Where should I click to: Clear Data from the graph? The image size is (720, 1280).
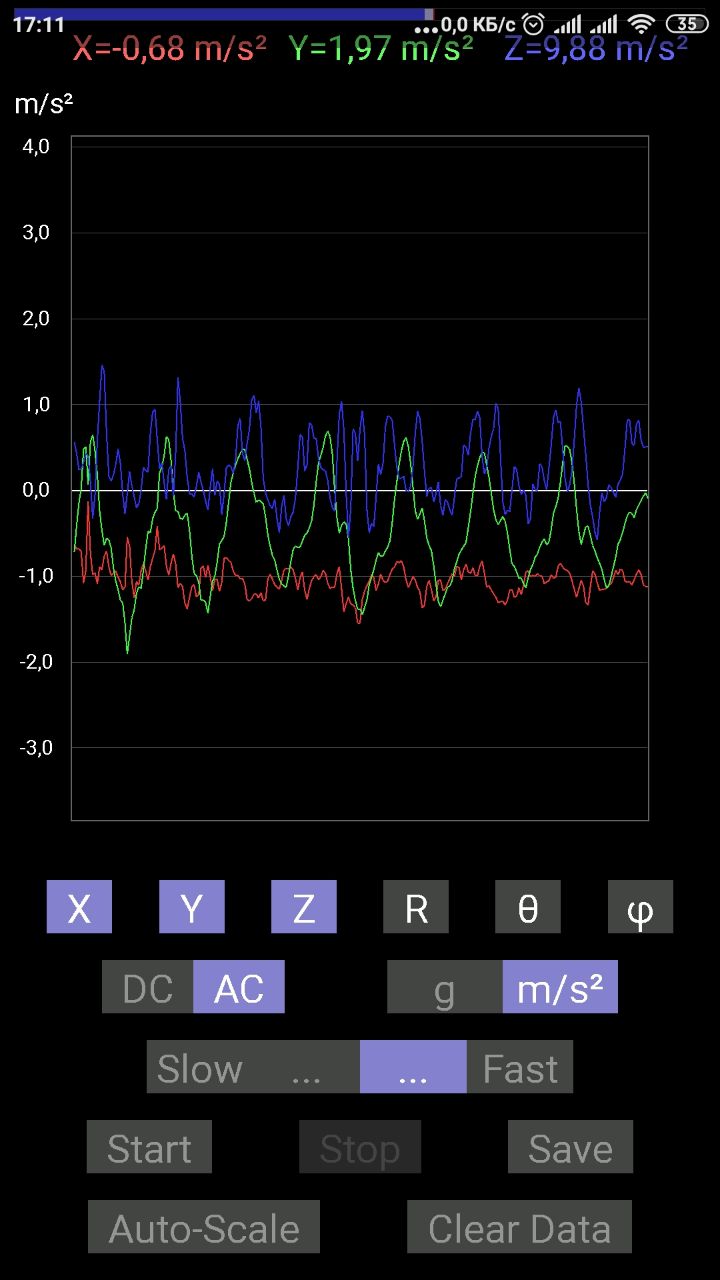pos(519,1227)
